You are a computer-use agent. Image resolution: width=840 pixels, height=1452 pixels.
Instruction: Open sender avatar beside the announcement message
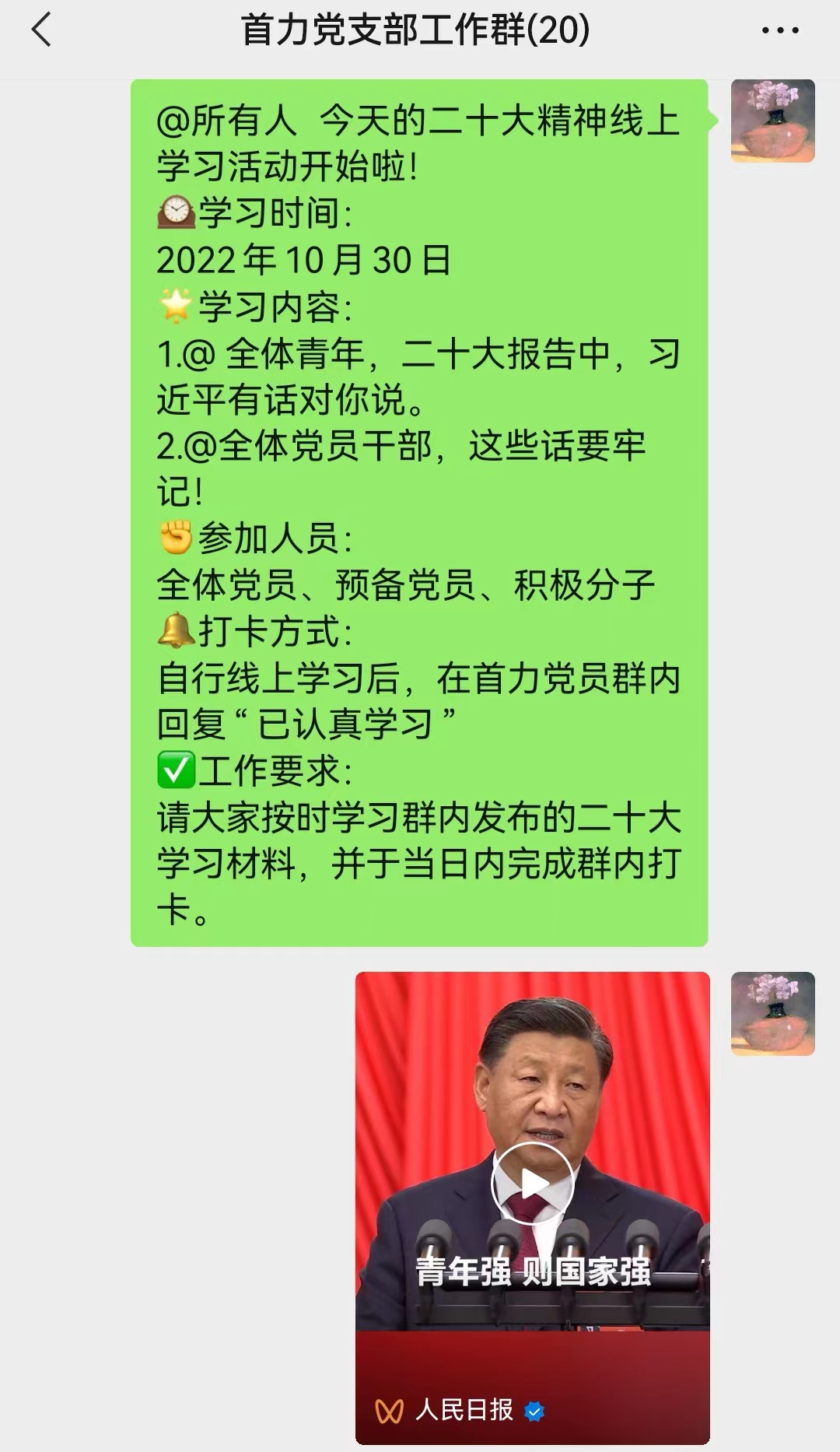point(772,121)
